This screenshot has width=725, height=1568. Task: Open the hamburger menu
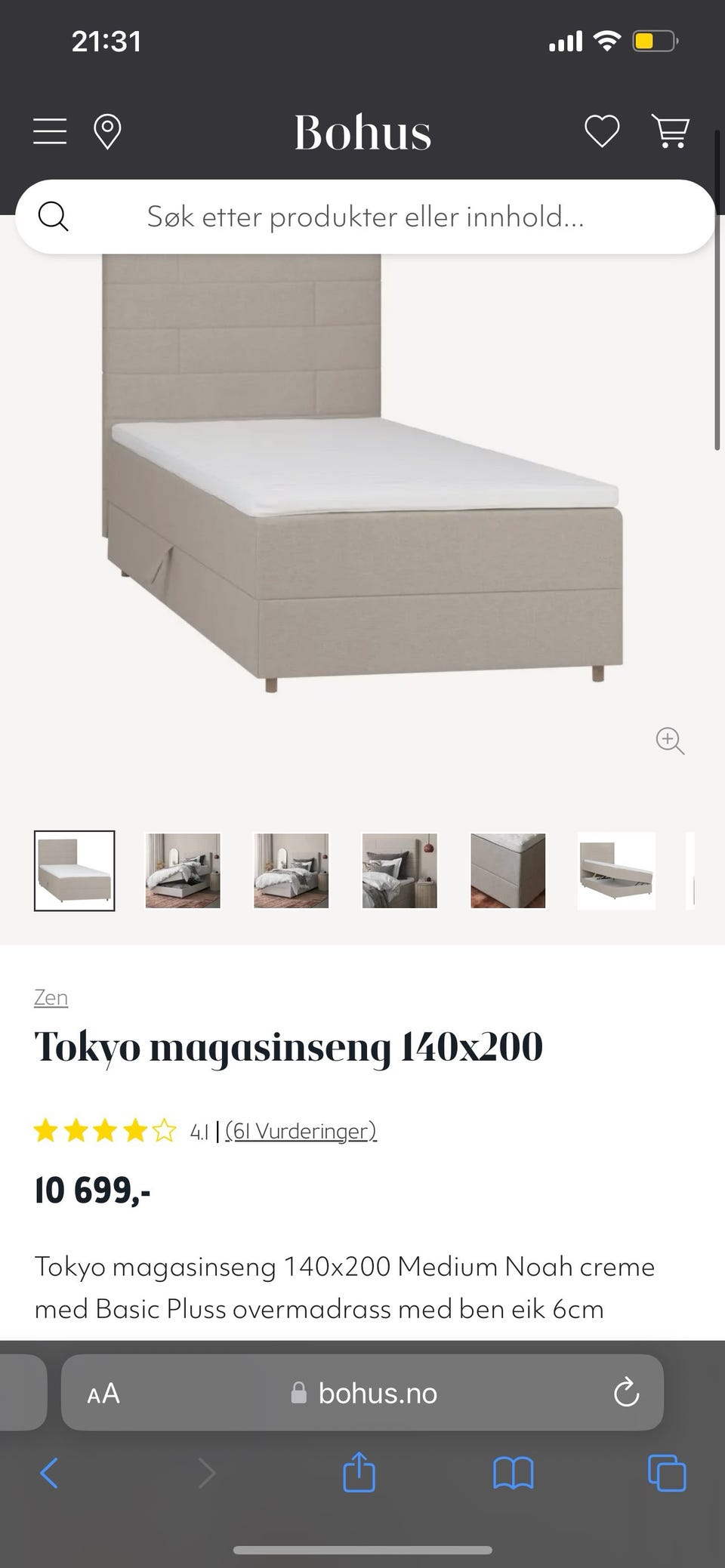50,132
